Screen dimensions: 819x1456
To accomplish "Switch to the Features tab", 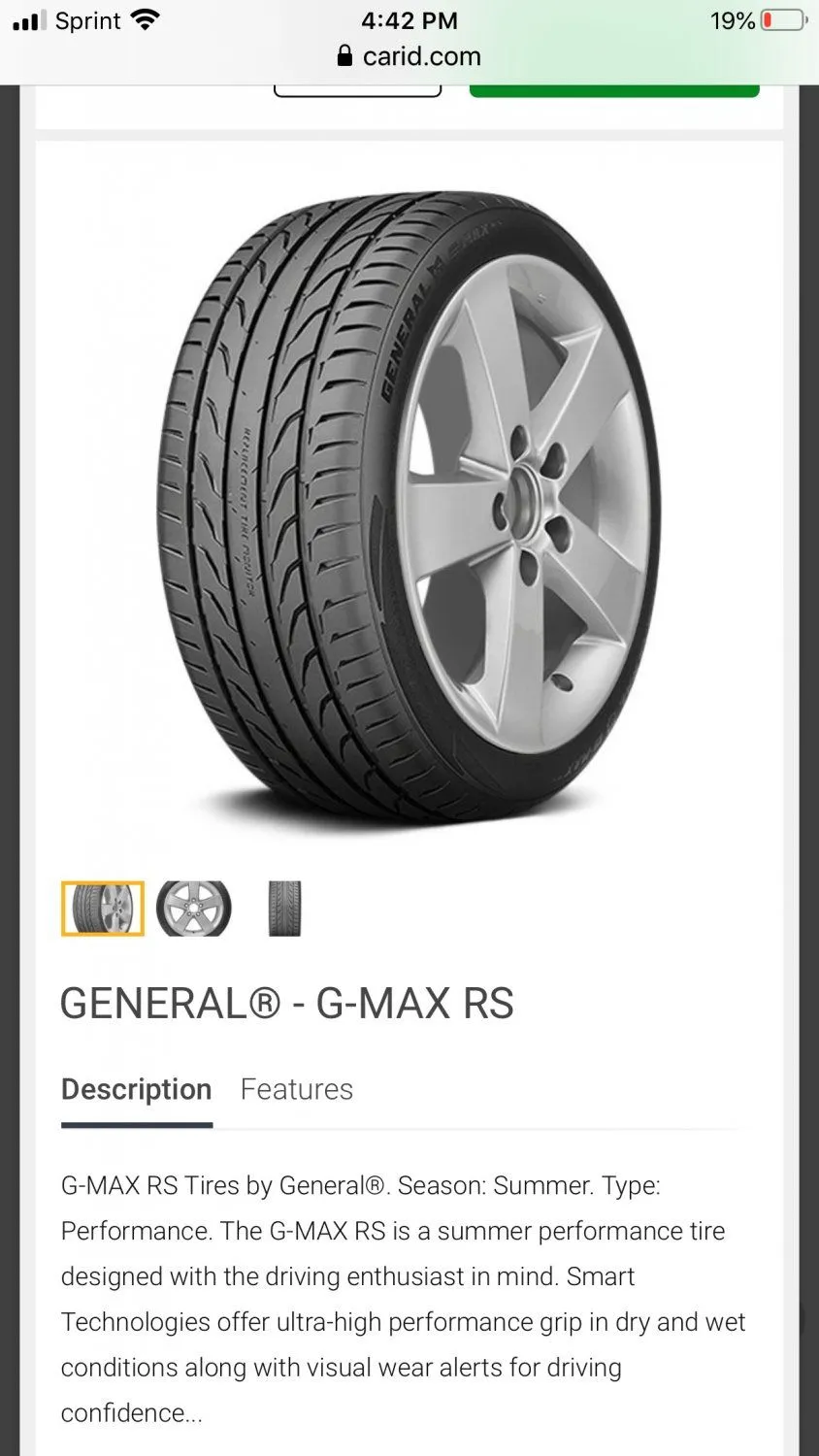I will [x=297, y=1089].
